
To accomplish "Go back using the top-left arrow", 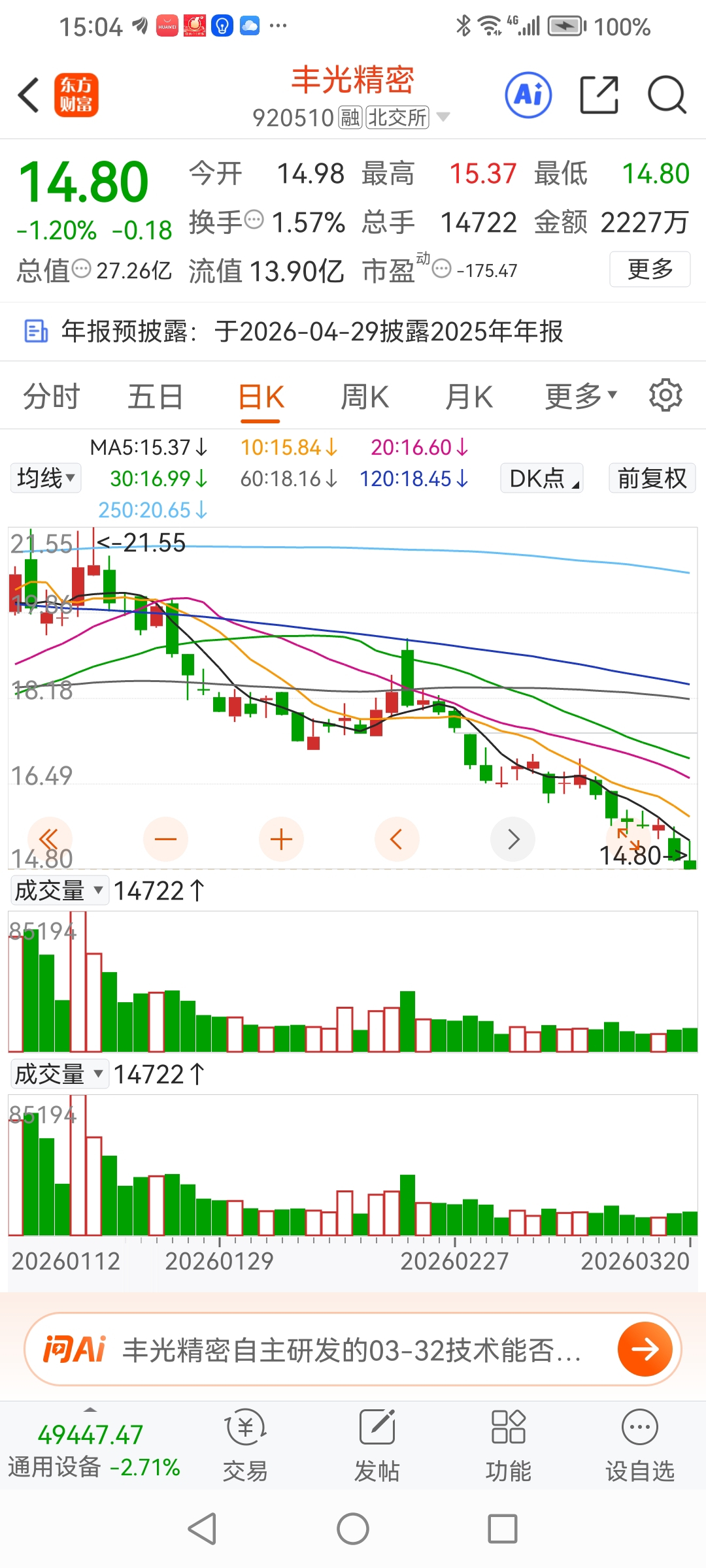I will 29,95.
